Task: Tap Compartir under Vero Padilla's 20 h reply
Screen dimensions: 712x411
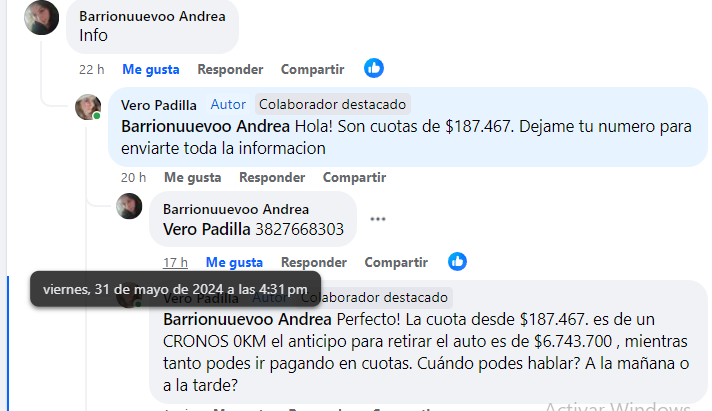Action: coord(354,177)
